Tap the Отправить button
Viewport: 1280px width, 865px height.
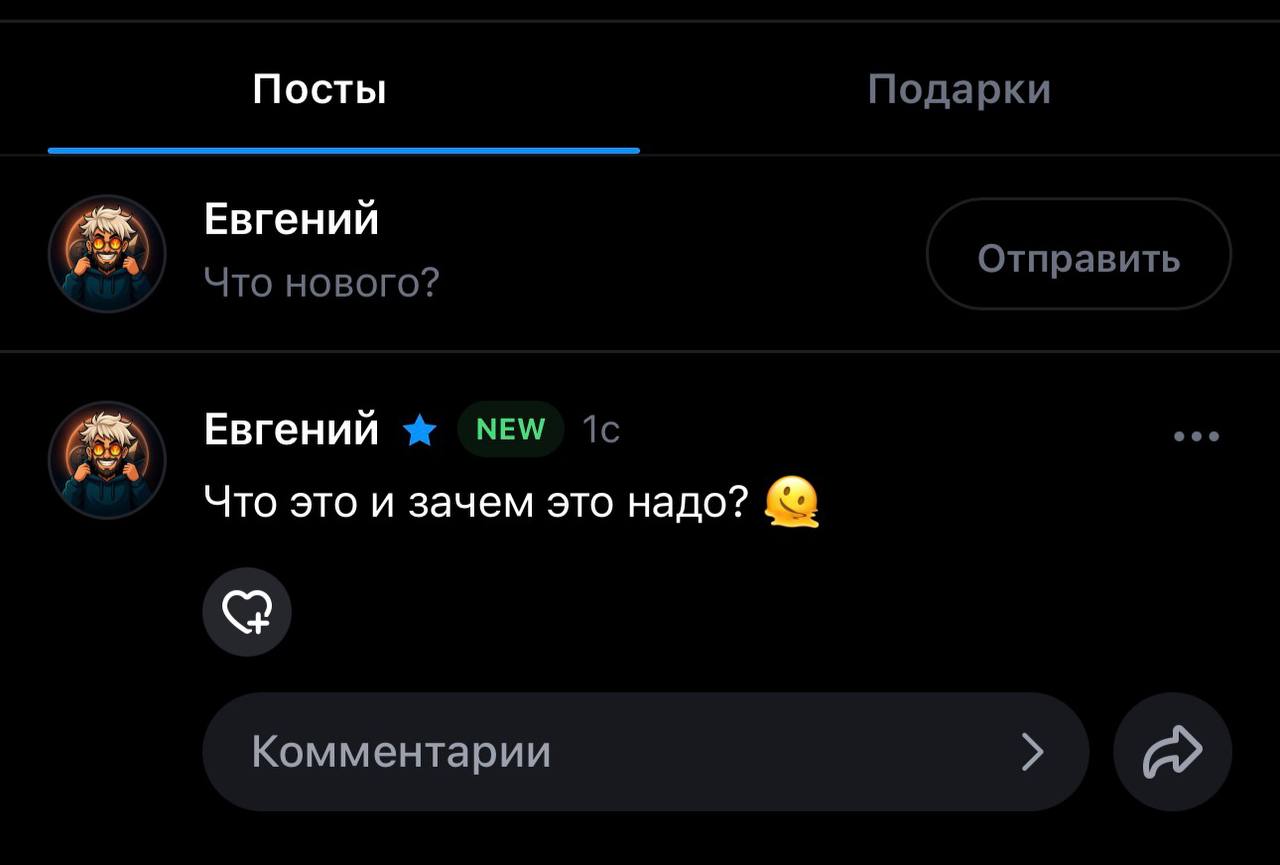point(1078,258)
